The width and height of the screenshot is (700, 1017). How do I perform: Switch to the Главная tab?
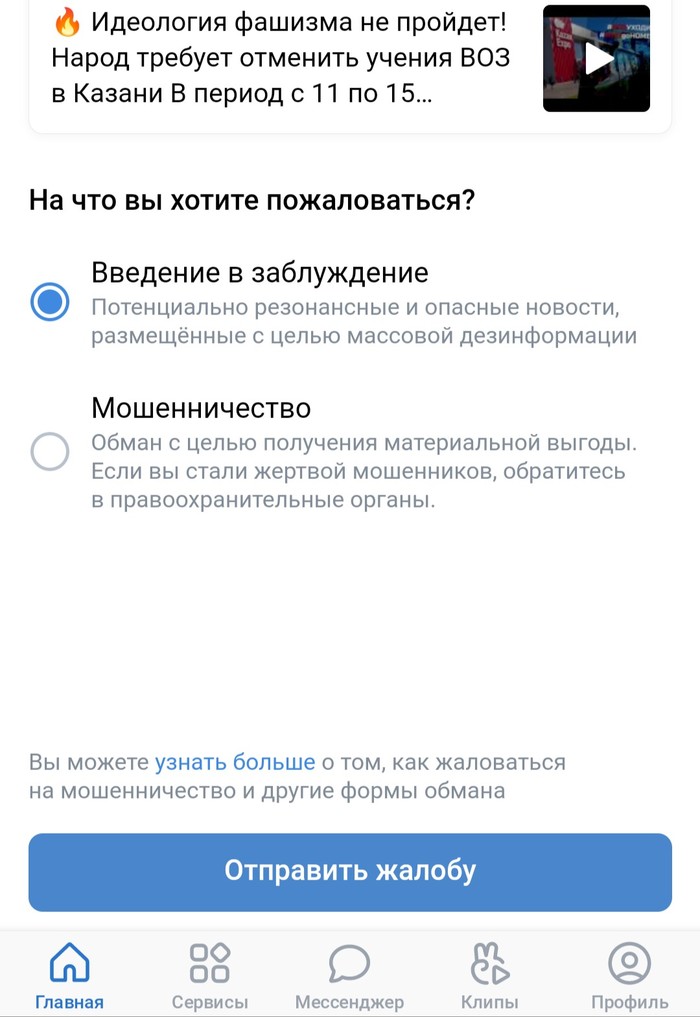click(x=69, y=975)
